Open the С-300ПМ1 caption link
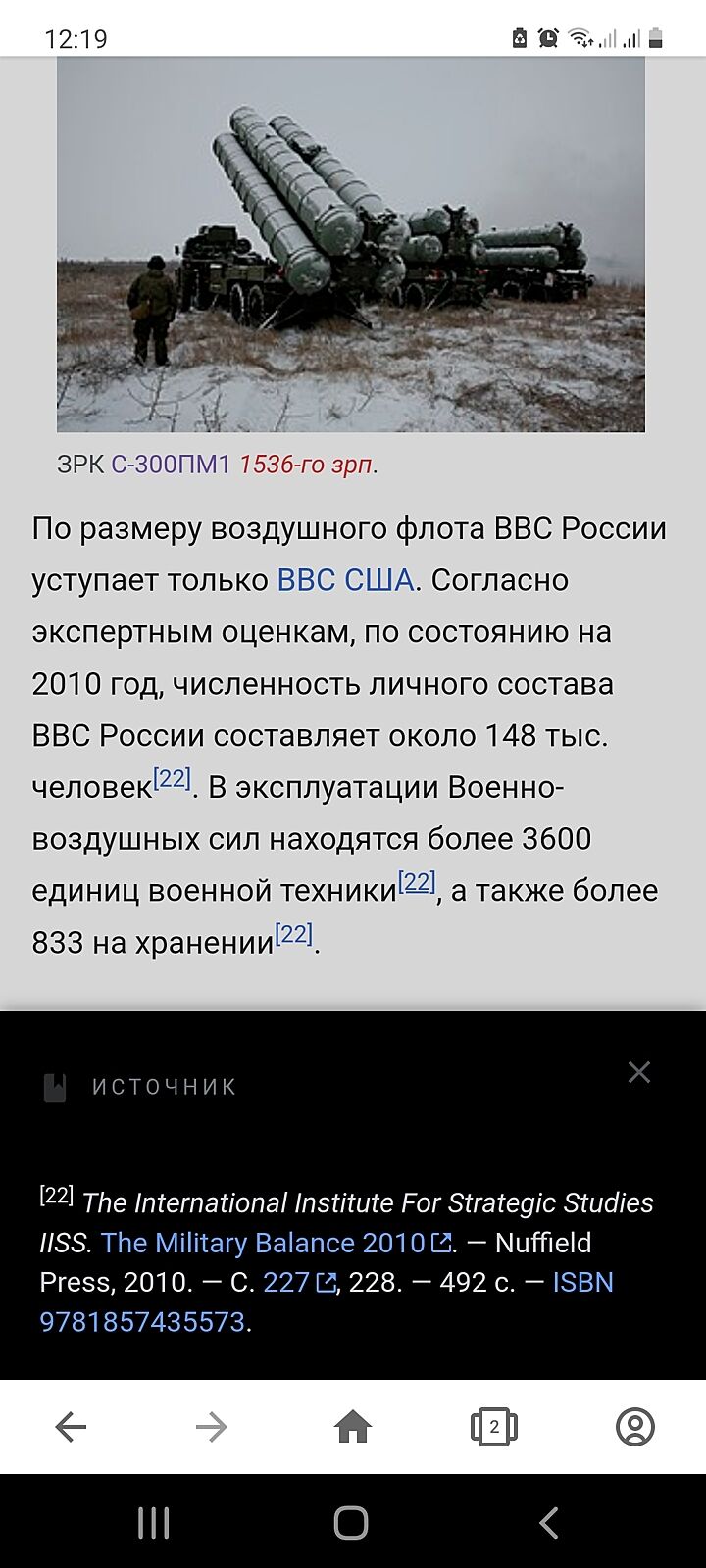The width and height of the screenshot is (706, 1568). [171, 465]
